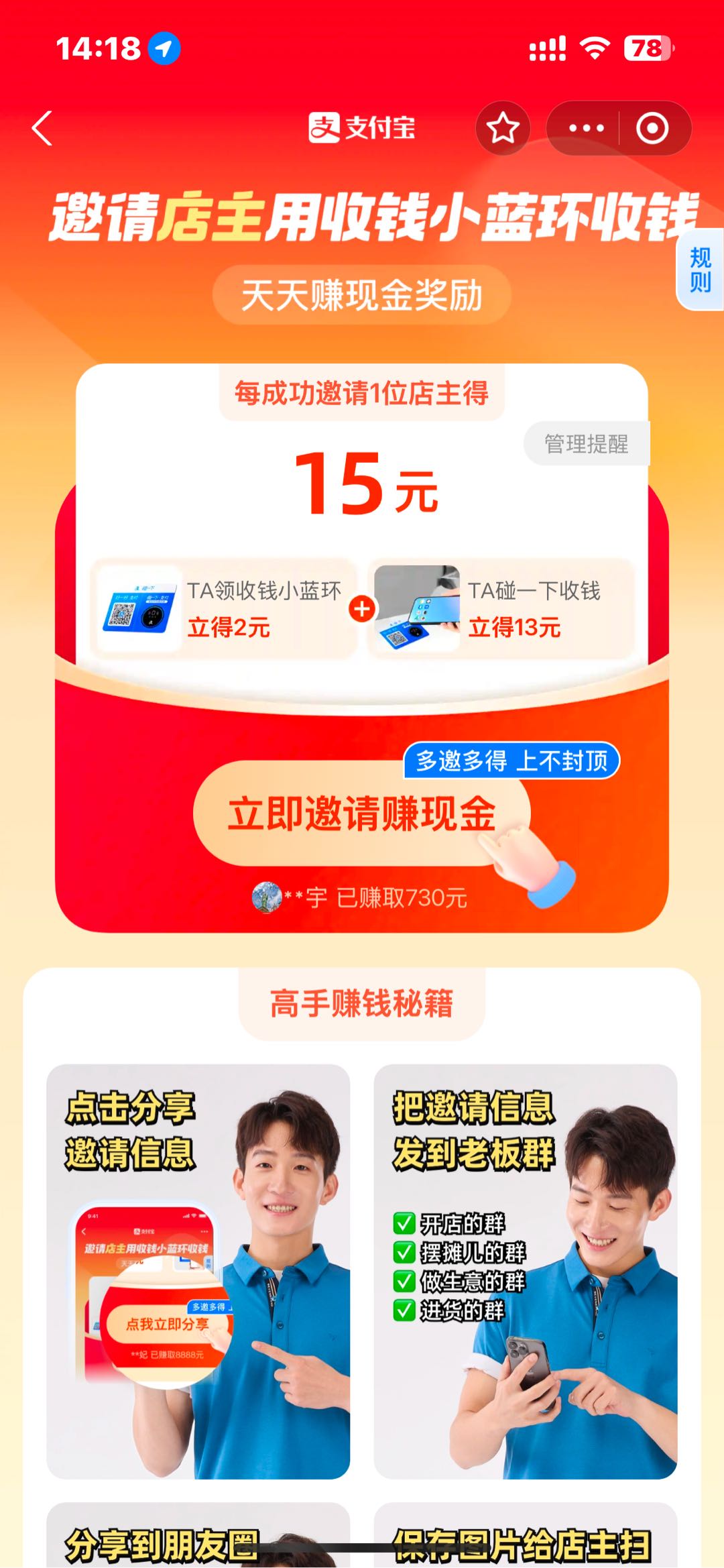This screenshot has height=1568, width=724.
Task: Expand the 规则 side panel
Action: (x=700, y=271)
